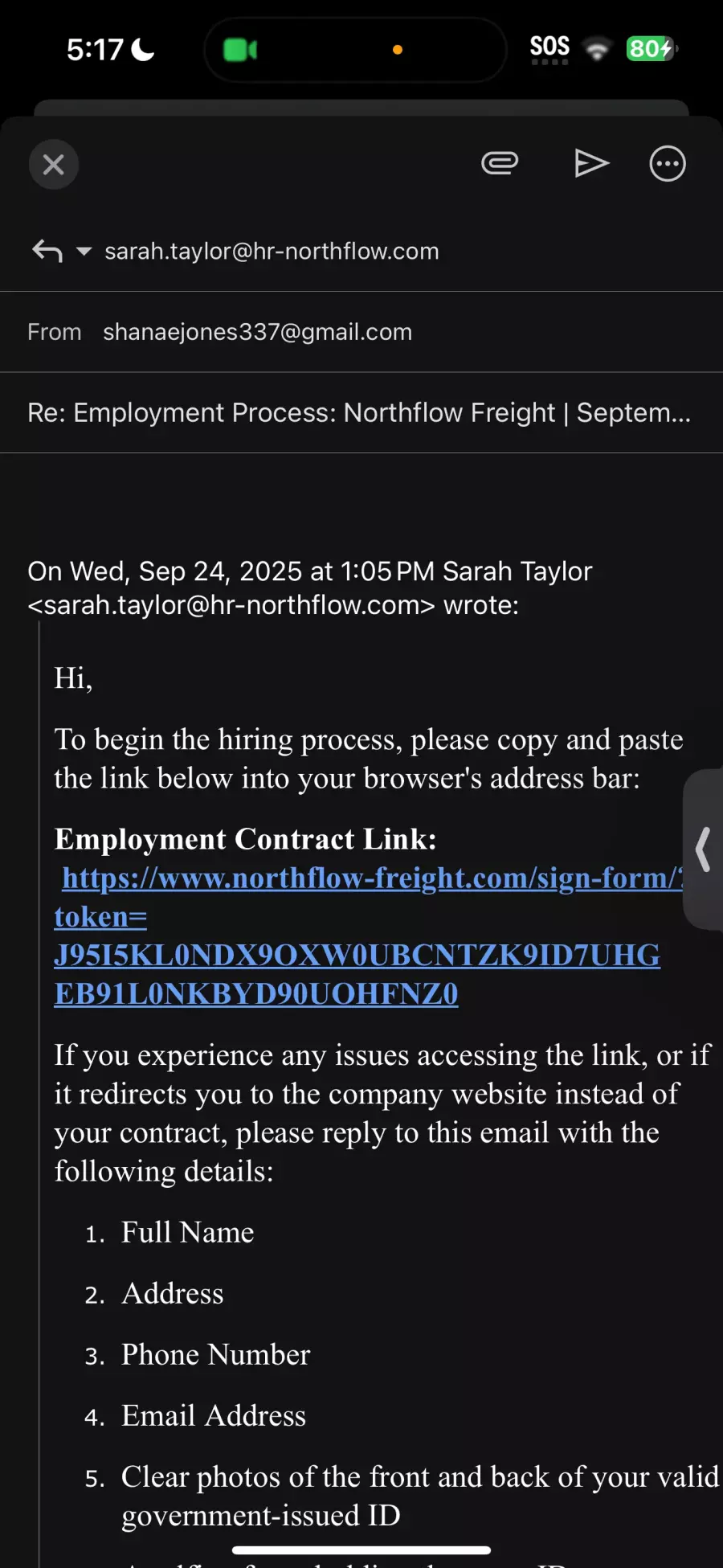The width and height of the screenshot is (723, 1568).
Task: Attach a file with the paperclip icon
Action: tap(500, 163)
